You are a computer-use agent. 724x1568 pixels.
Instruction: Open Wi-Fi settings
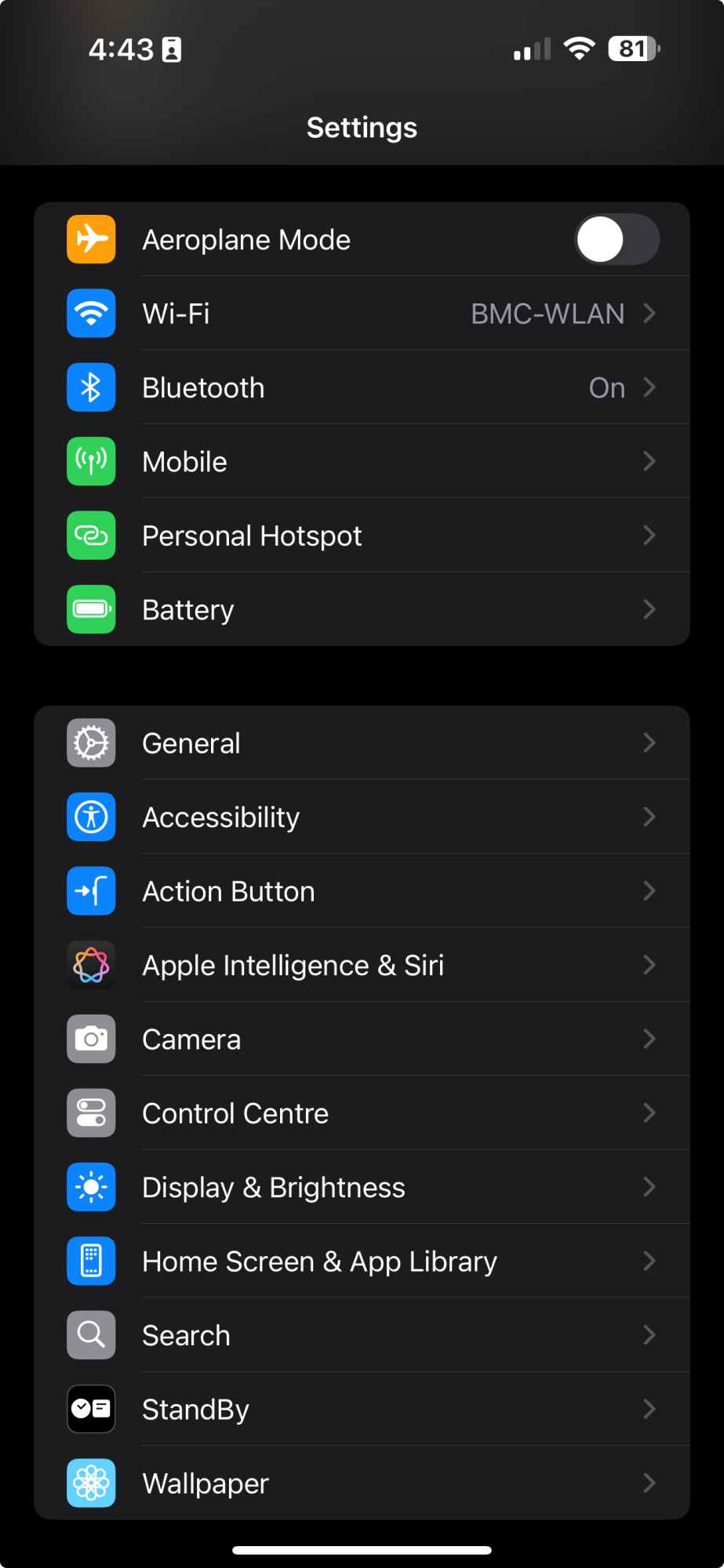tap(362, 314)
